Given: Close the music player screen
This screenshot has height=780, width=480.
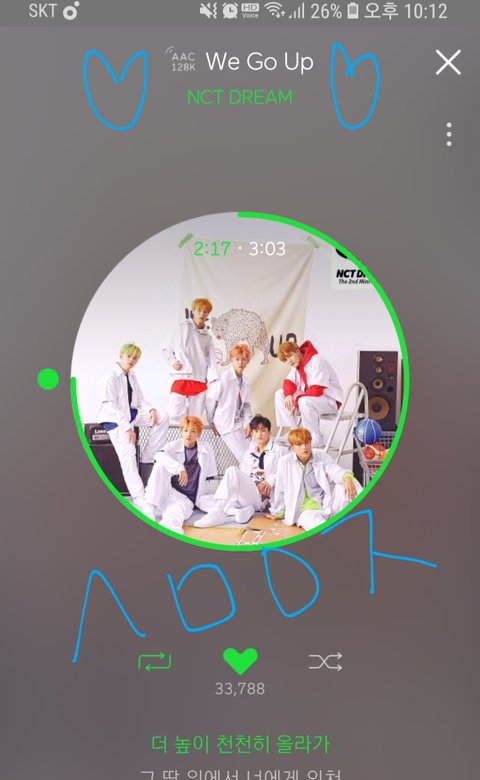Looking at the screenshot, I should tap(448, 62).
